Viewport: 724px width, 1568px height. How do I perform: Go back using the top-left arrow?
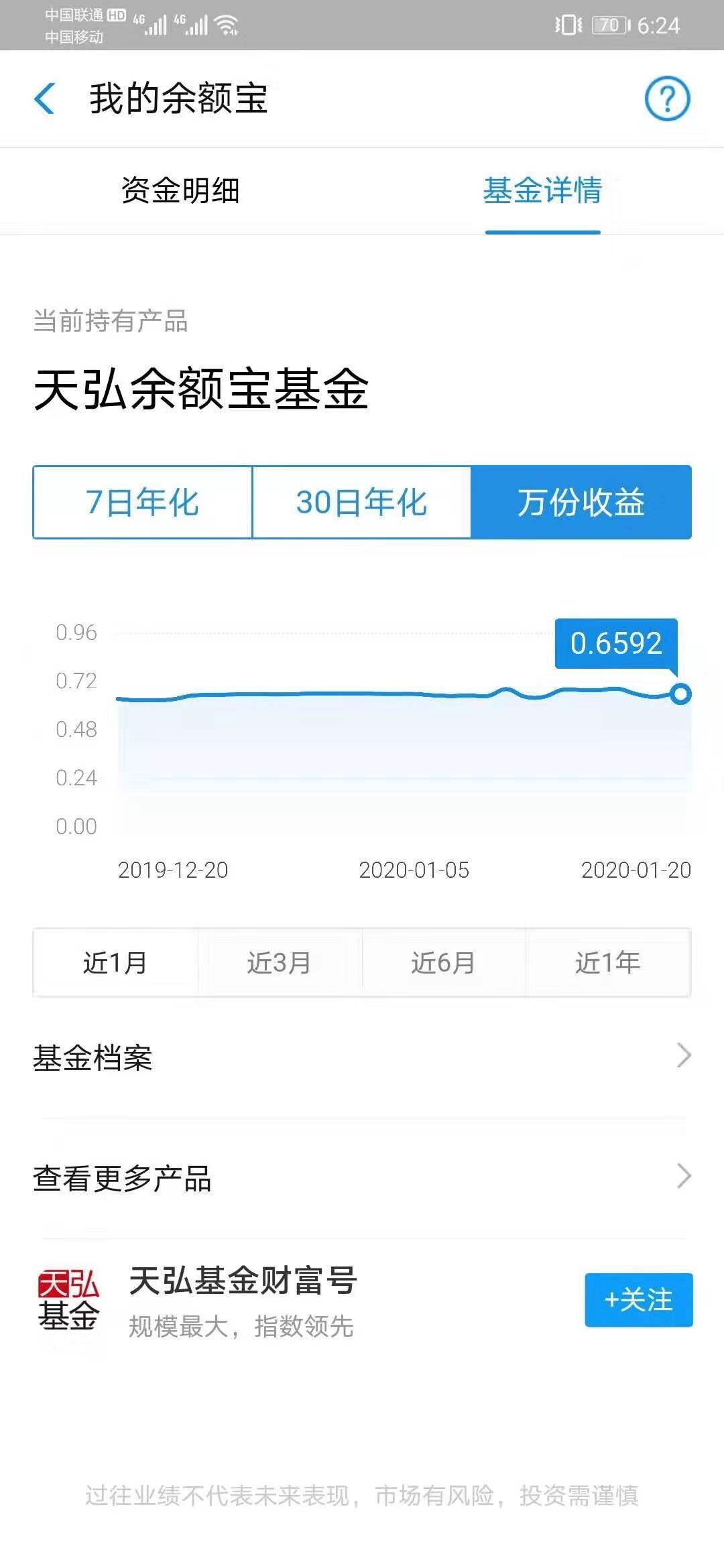pos(44,99)
